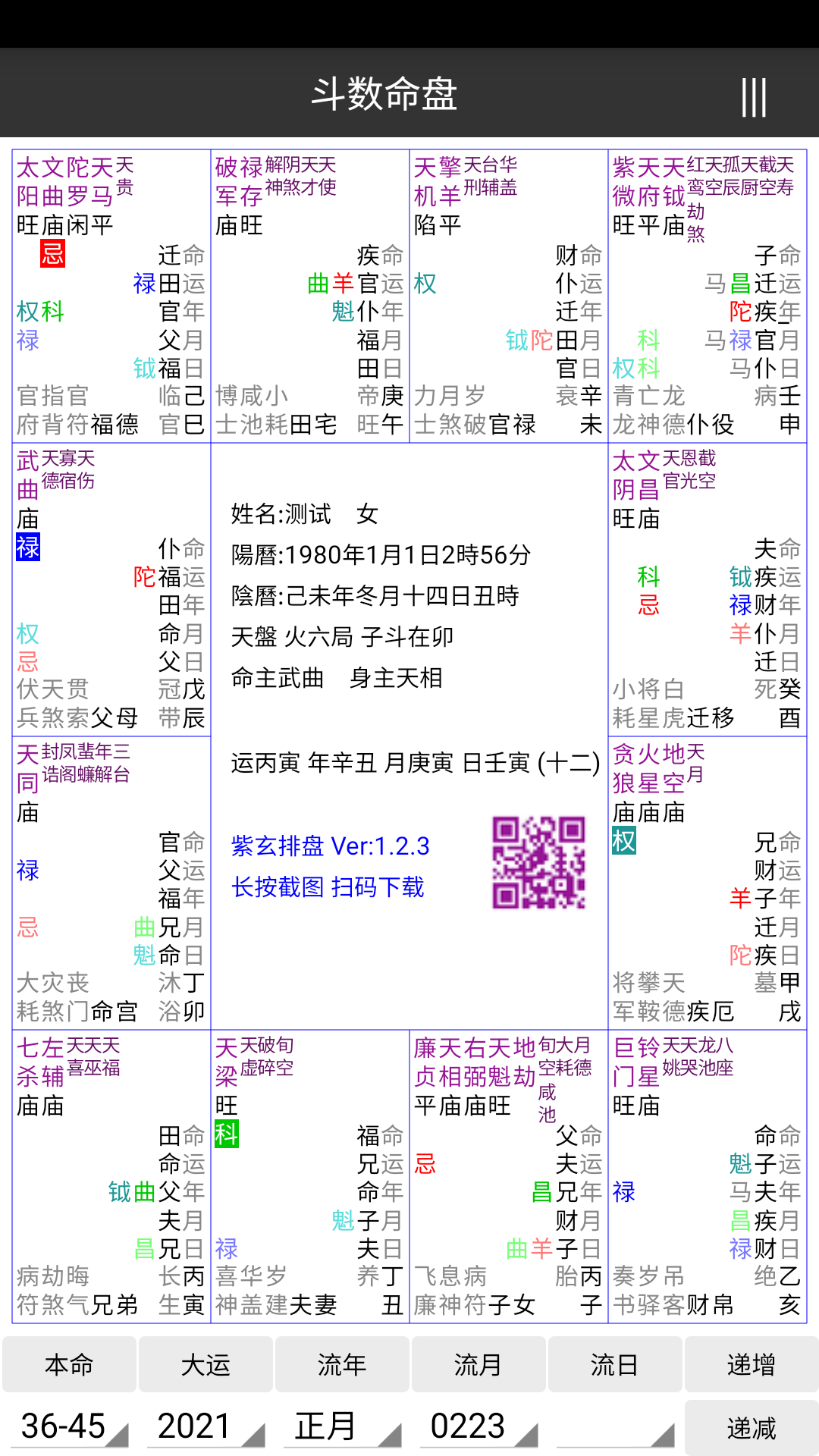Open the 2021 year dropdown
The image size is (819, 1456).
[x=206, y=1427]
